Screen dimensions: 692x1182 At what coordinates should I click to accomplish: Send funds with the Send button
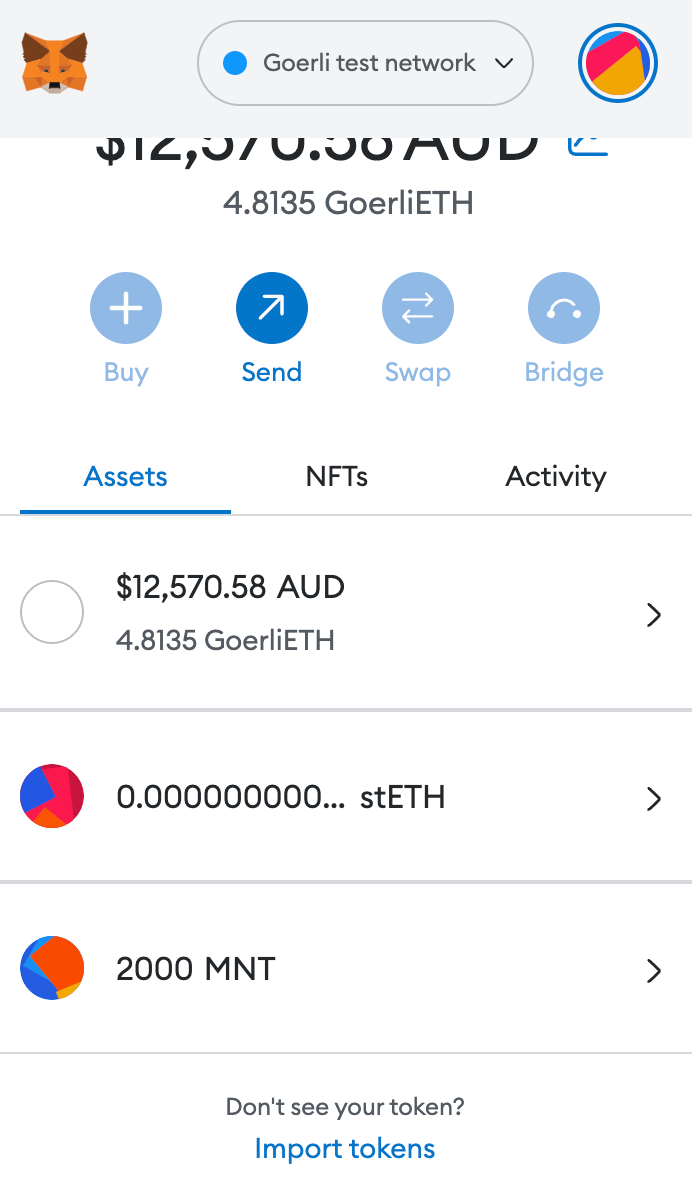click(x=272, y=309)
